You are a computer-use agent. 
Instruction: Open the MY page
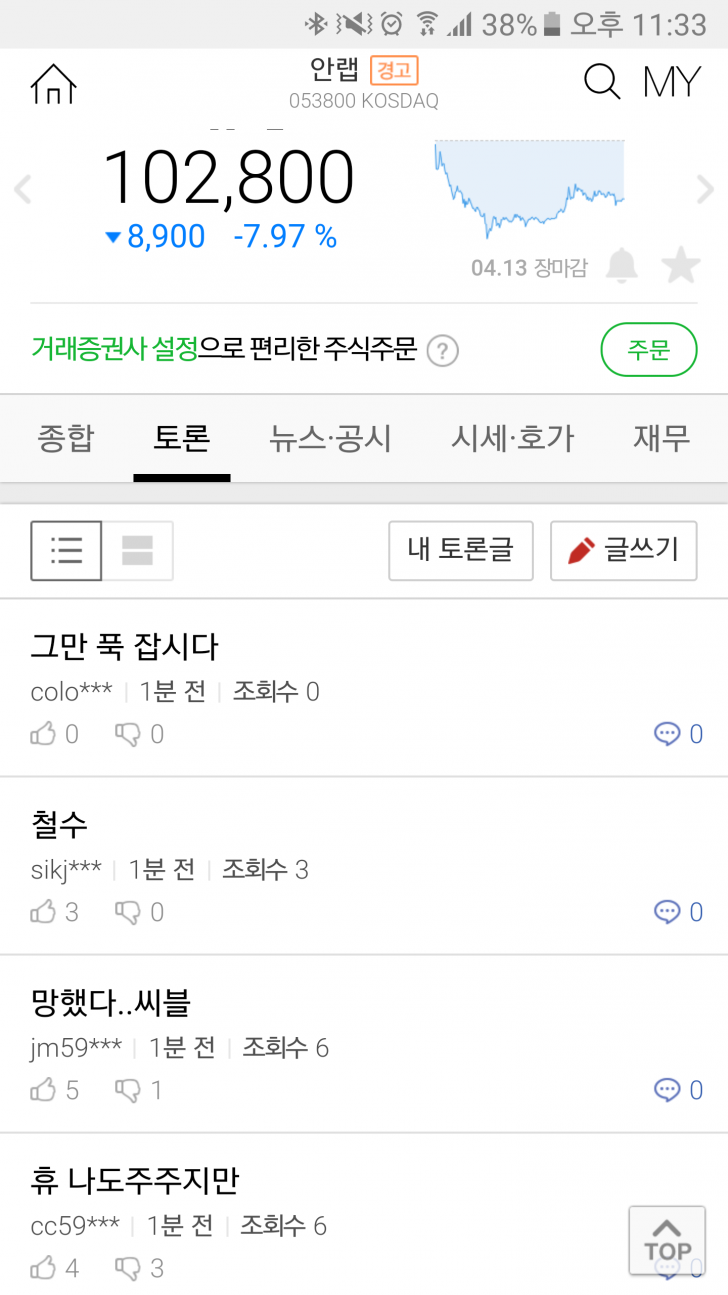click(x=672, y=83)
